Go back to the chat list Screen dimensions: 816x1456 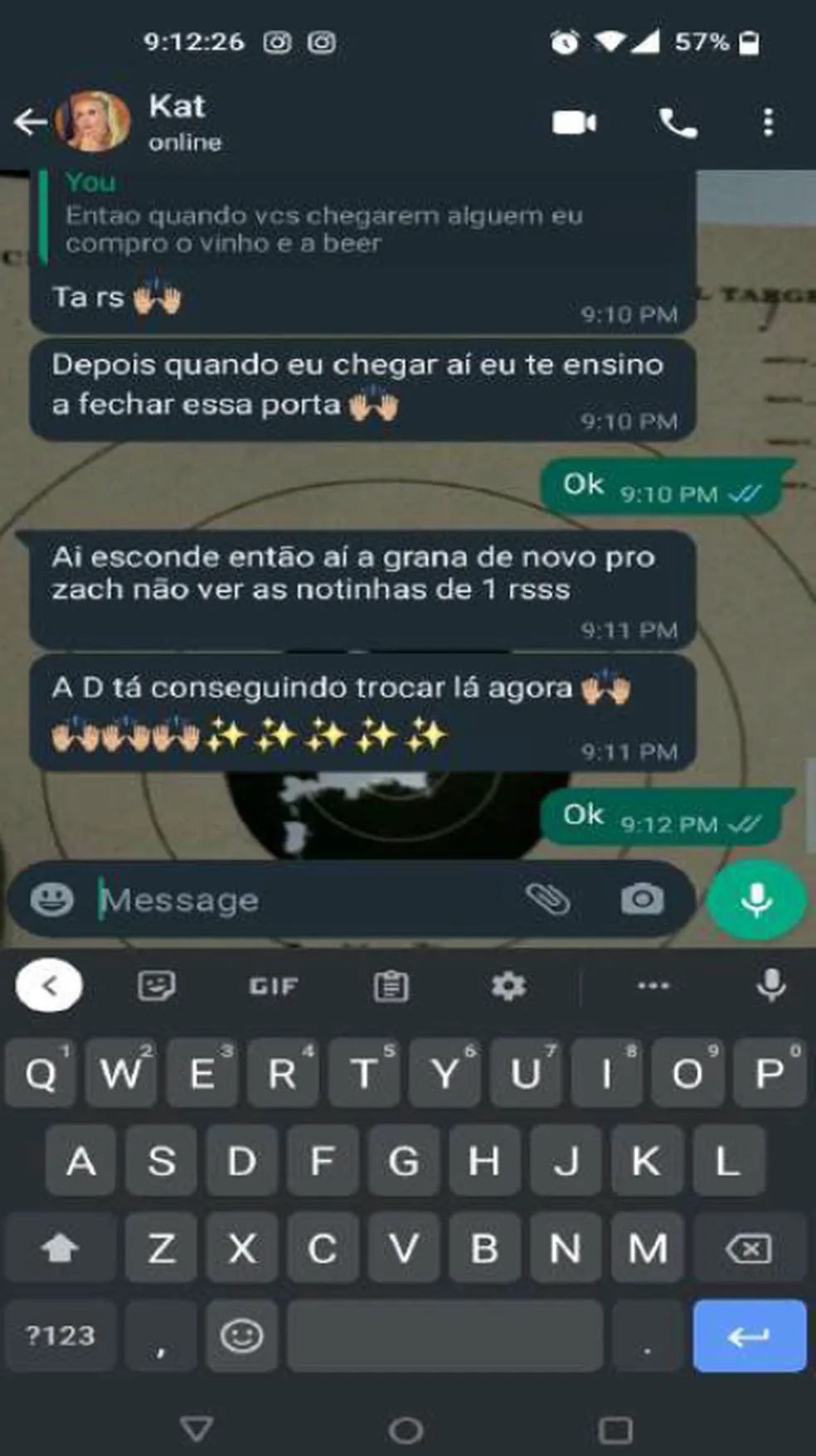pyautogui.click(x=30, y=122)
